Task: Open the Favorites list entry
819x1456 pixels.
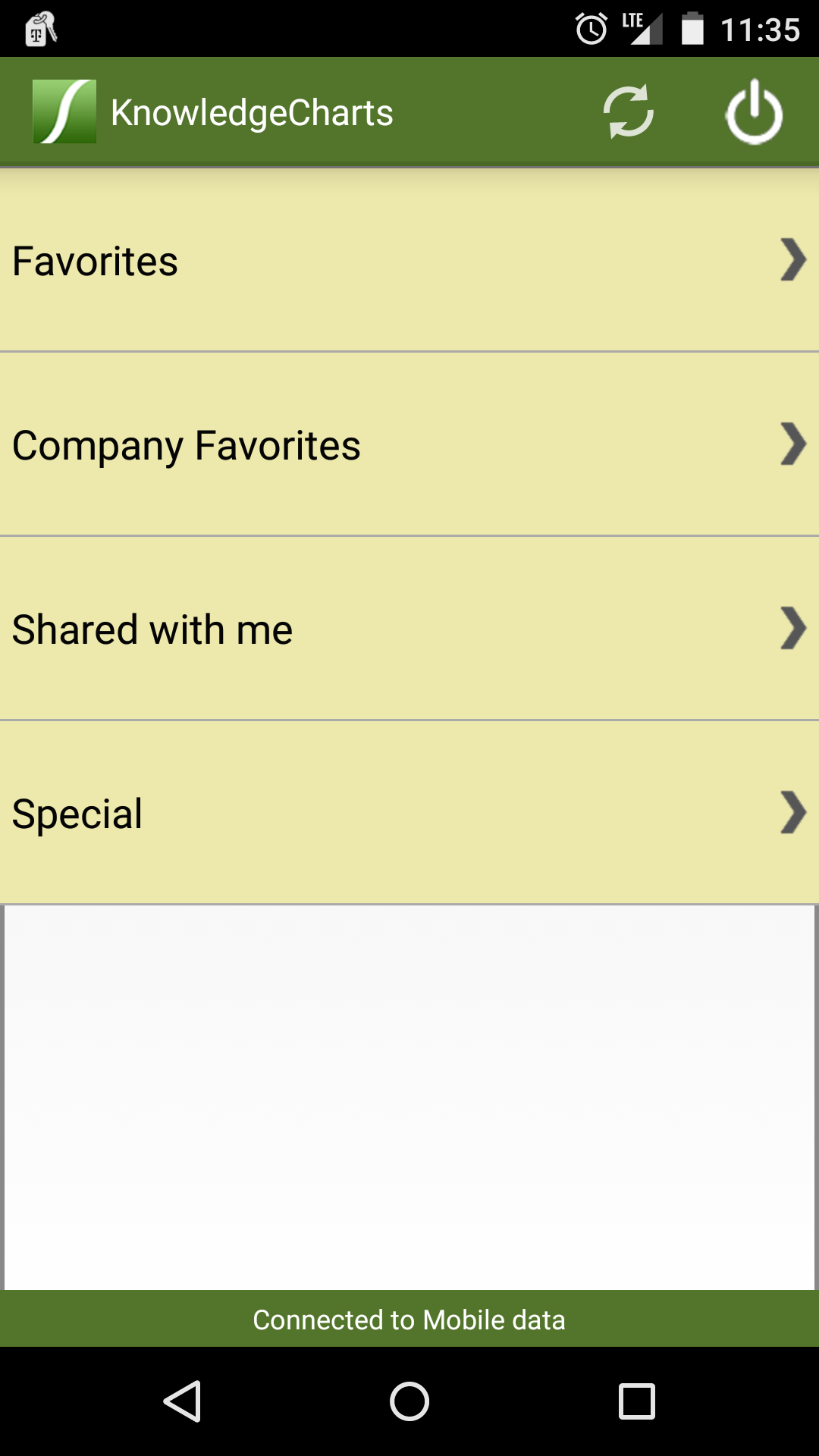Action: pyautogui.click(x=303, y=261)
